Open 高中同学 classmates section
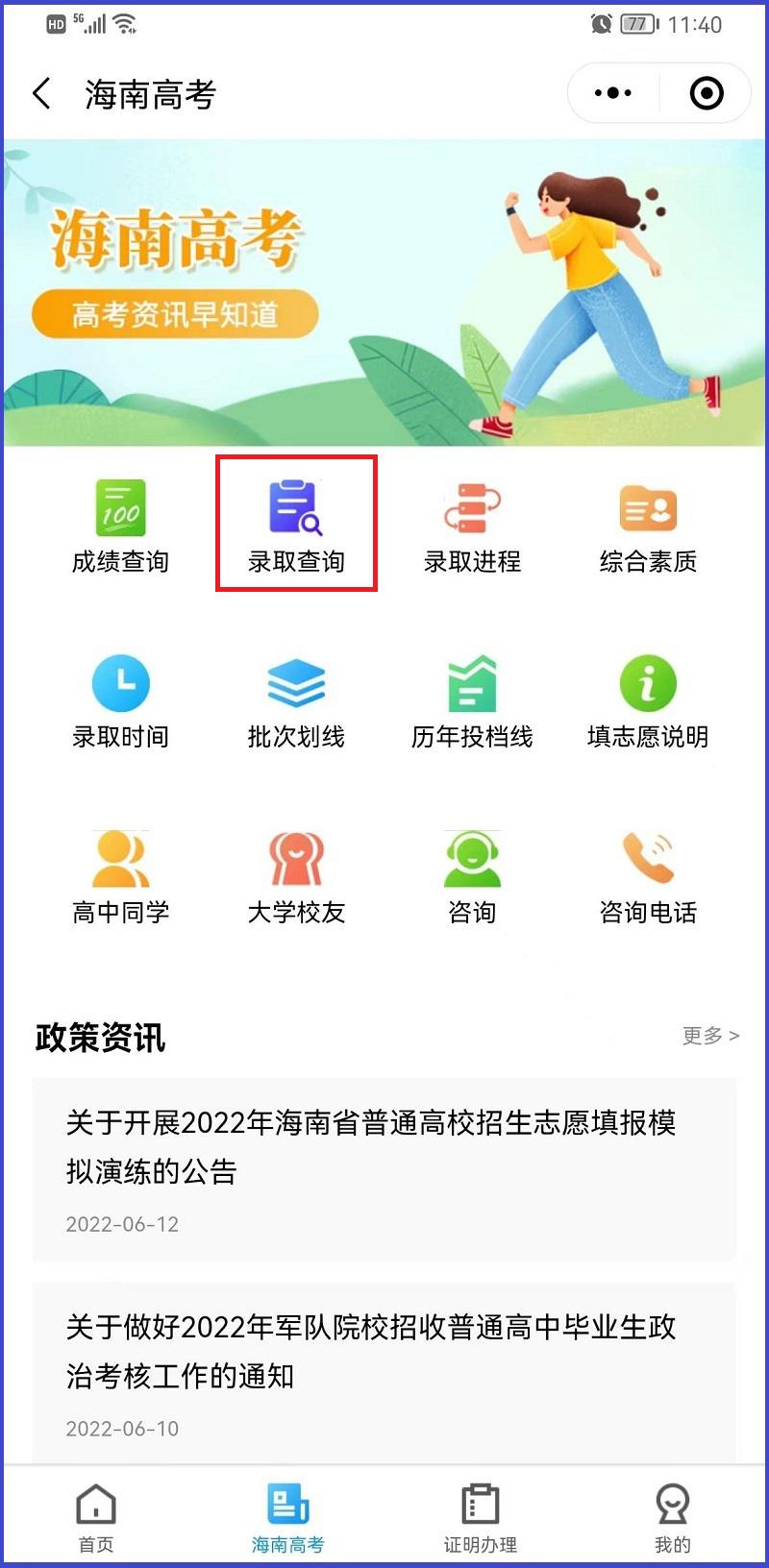 pos(120,876)
